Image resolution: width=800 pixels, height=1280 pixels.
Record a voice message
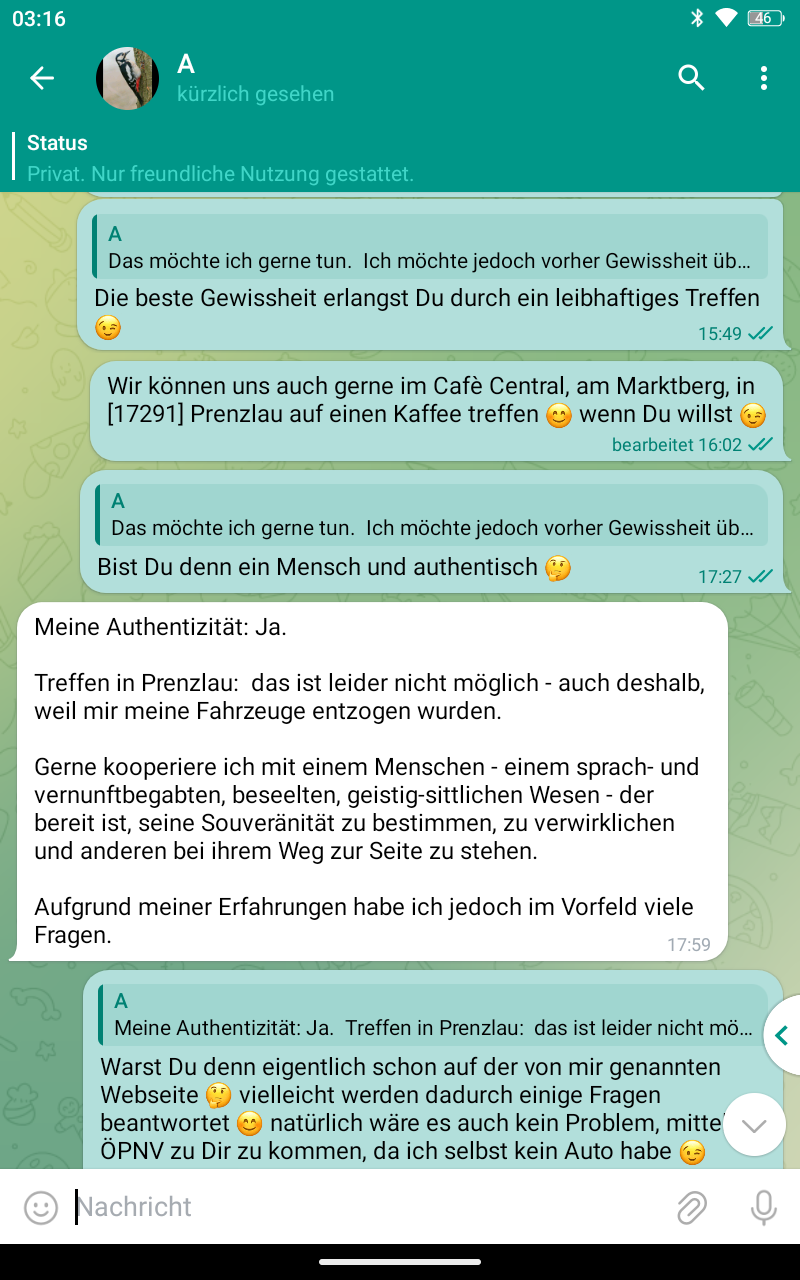(763, 1207)
